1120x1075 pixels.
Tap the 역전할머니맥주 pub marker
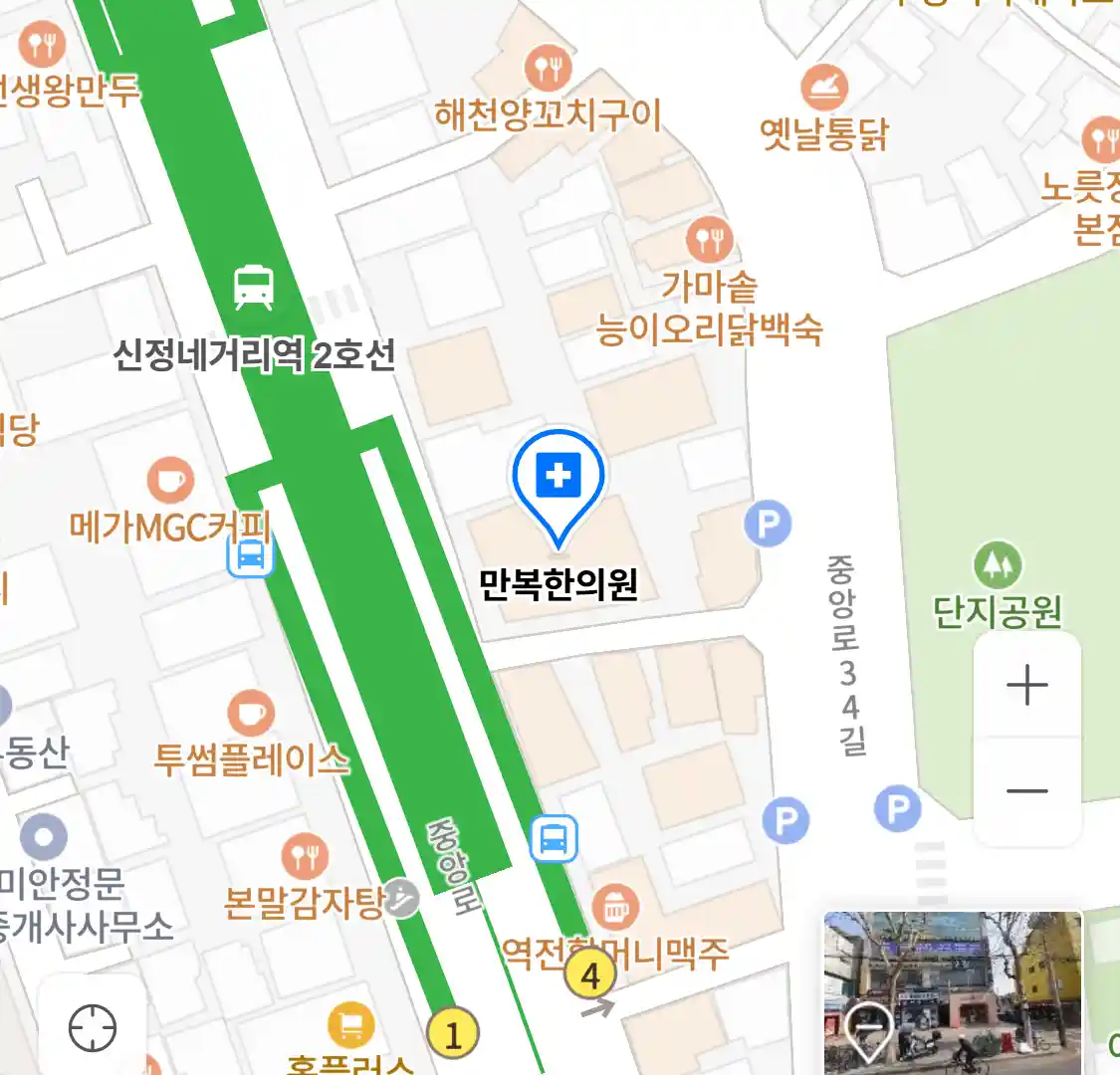coord(615,907)
